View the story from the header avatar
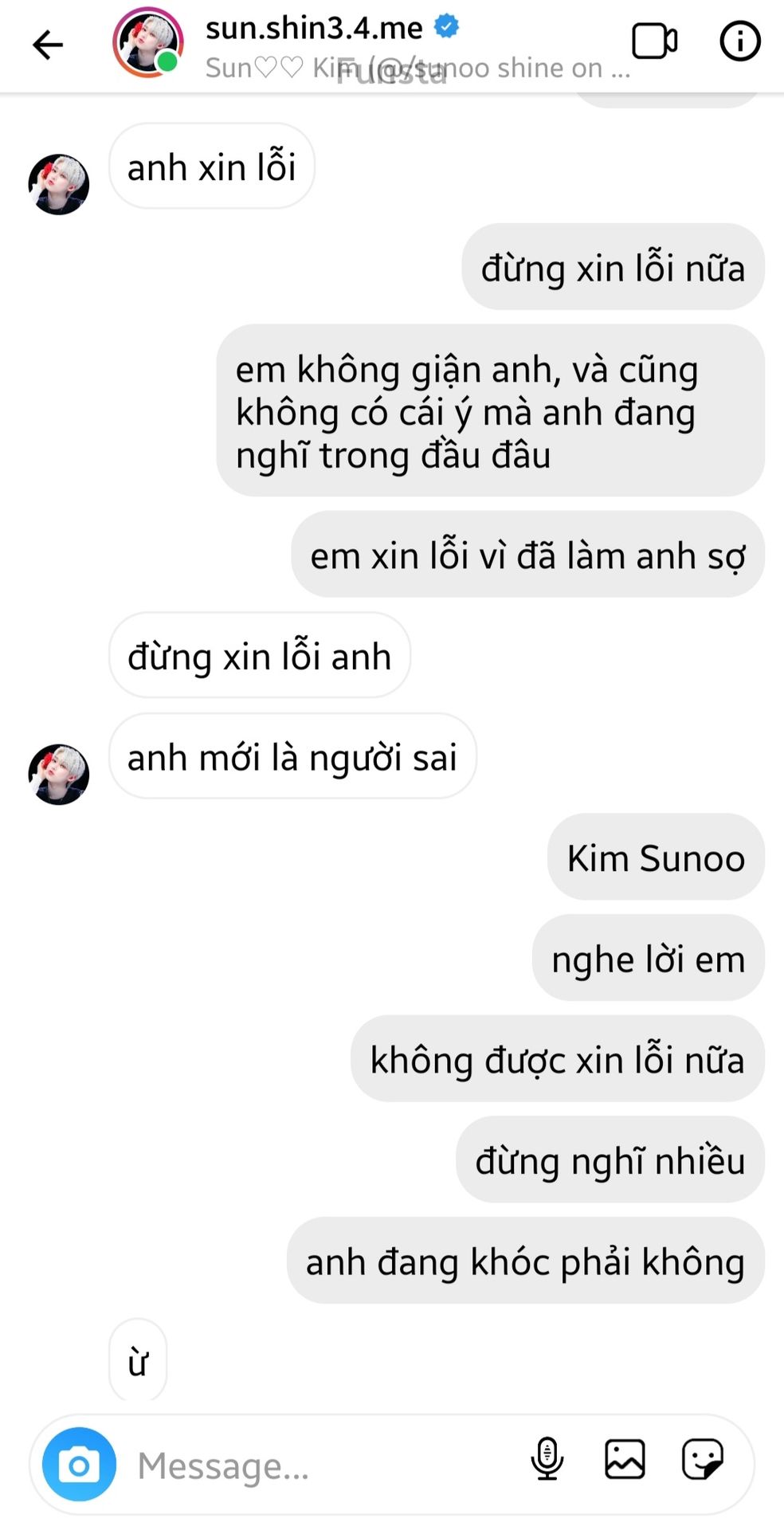 [148, 42]
